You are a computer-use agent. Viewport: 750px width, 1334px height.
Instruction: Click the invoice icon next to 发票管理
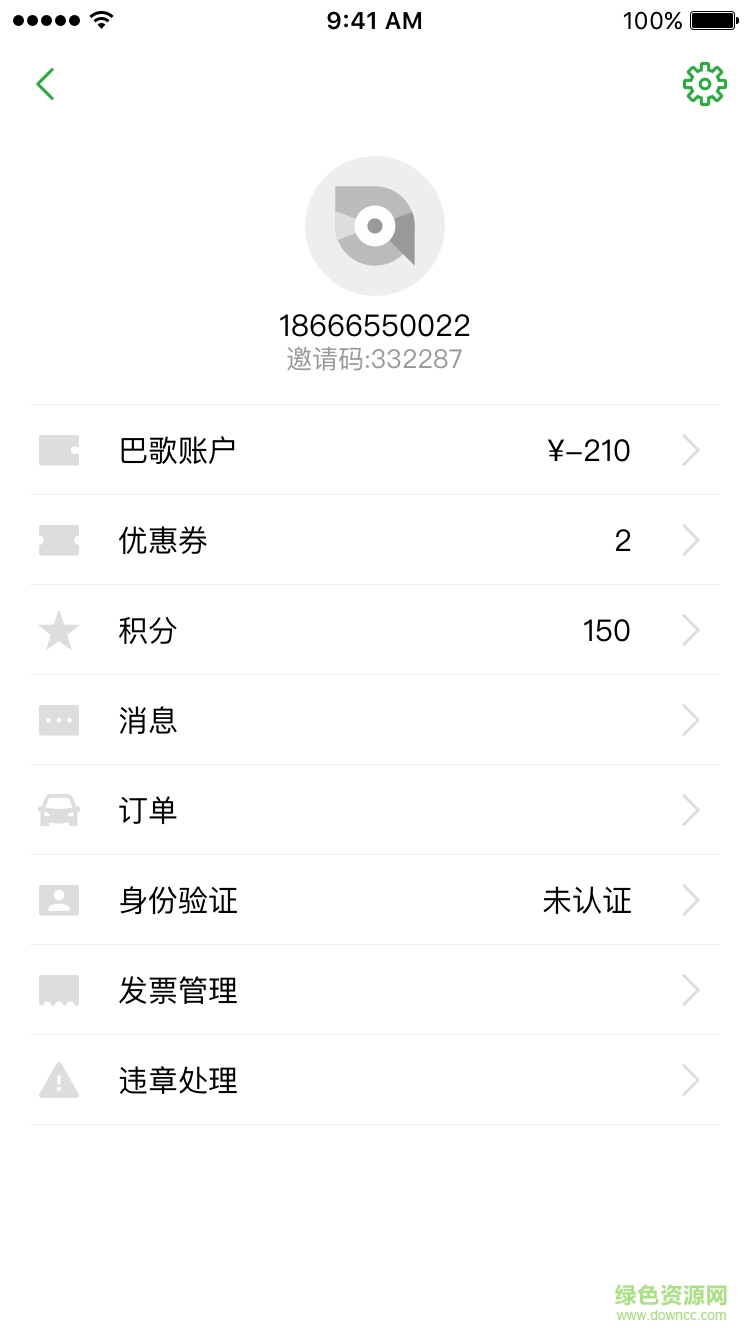pos(58,990)
